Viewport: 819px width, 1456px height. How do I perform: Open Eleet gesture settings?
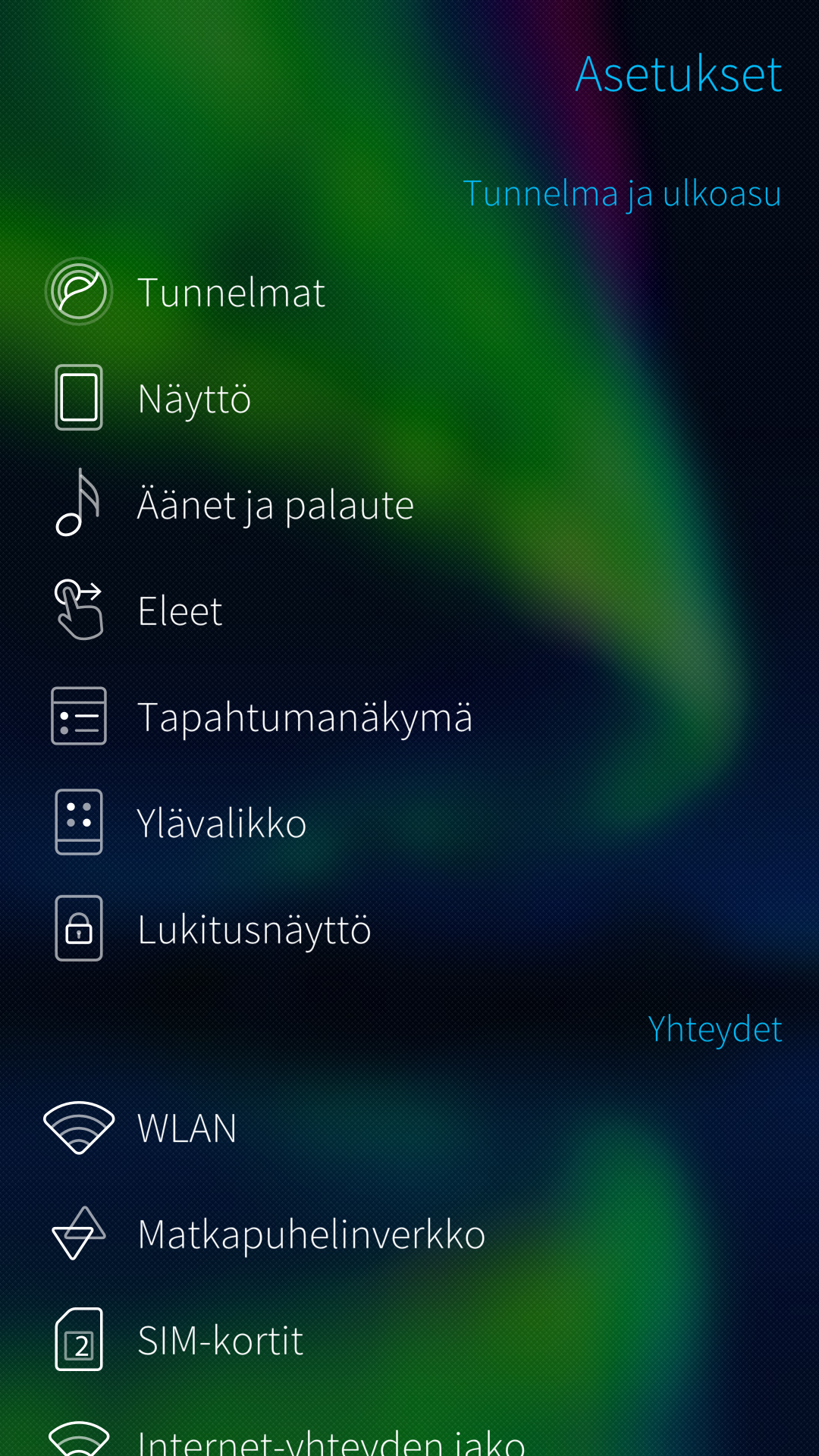(409, 610)
